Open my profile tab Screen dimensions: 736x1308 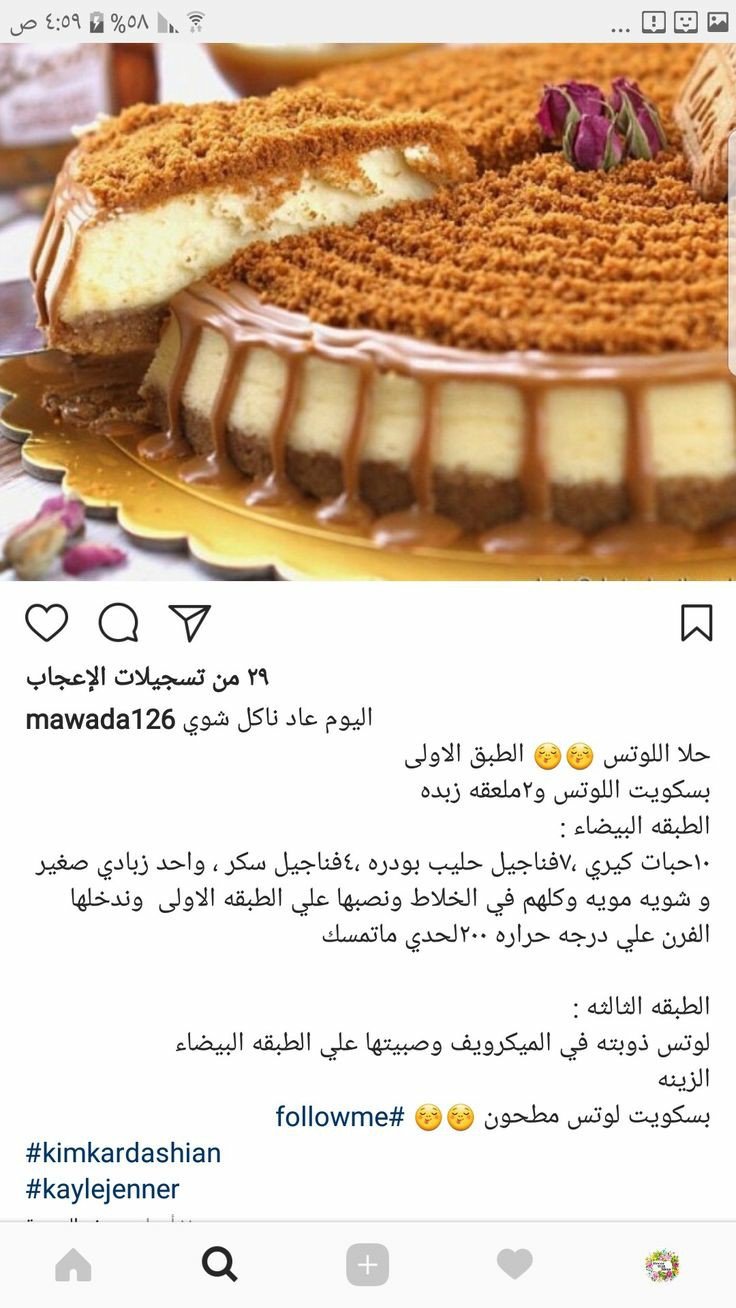point(661,1265)
